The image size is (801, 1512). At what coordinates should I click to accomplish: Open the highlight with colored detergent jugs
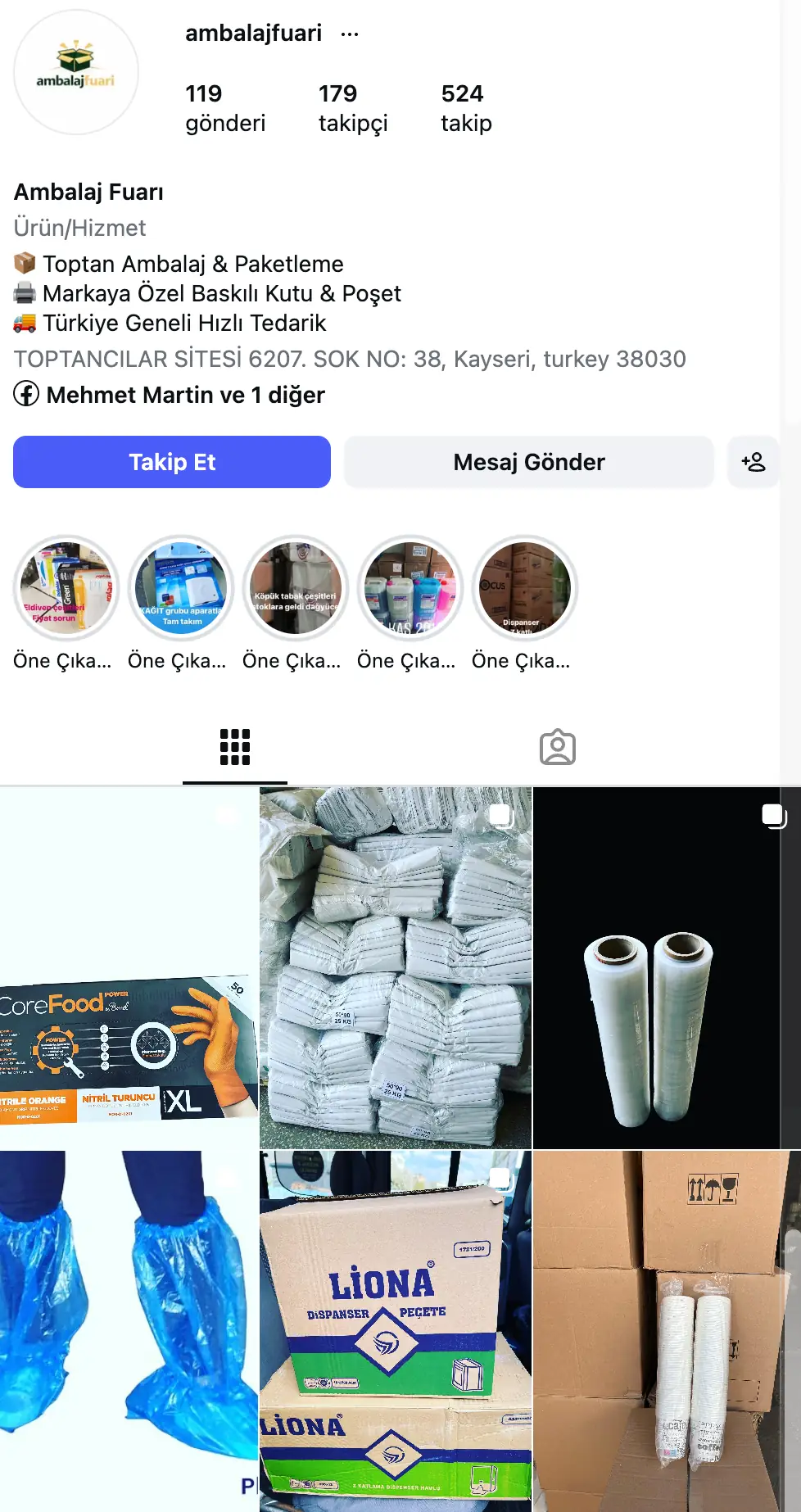[x=410, y=588]
